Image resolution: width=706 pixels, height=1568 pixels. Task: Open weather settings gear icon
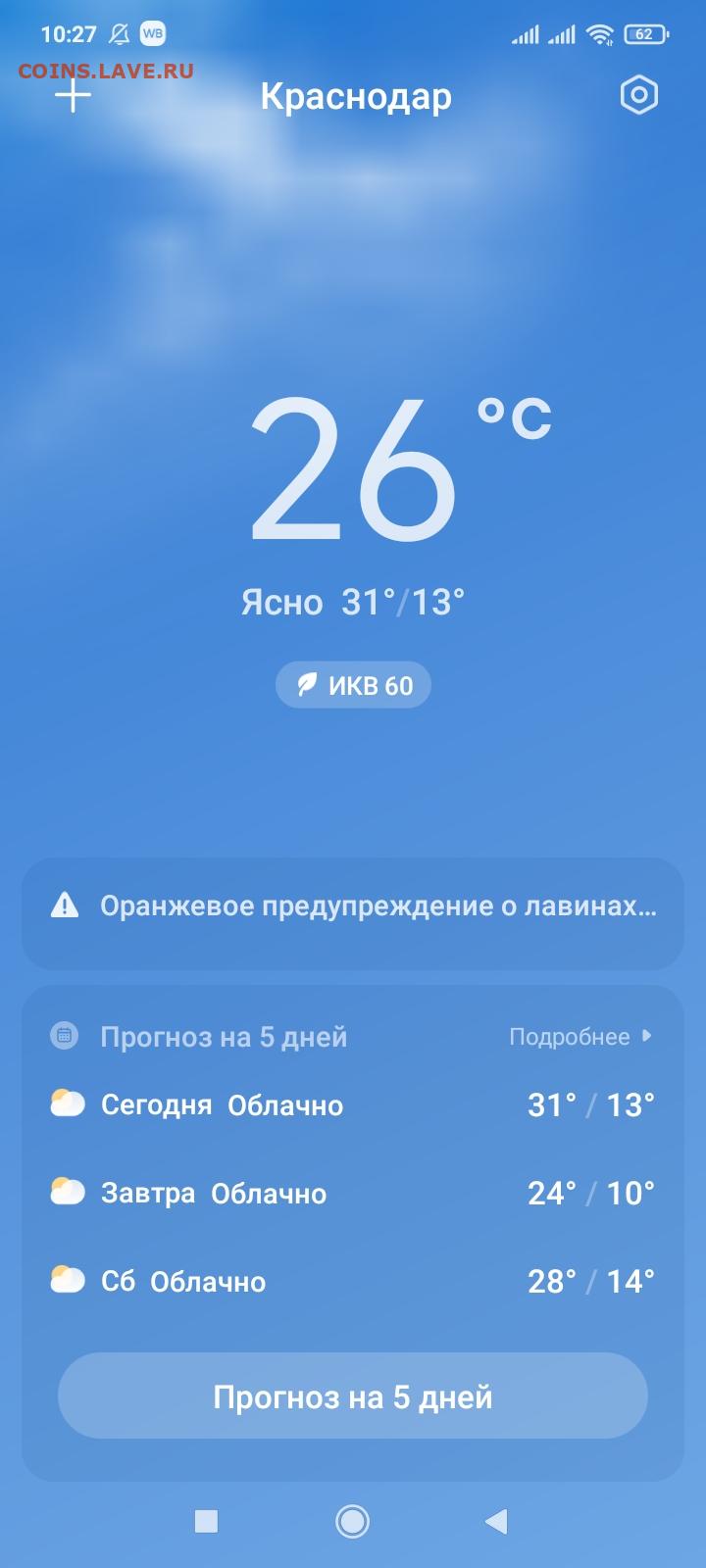tap(639, 95)
